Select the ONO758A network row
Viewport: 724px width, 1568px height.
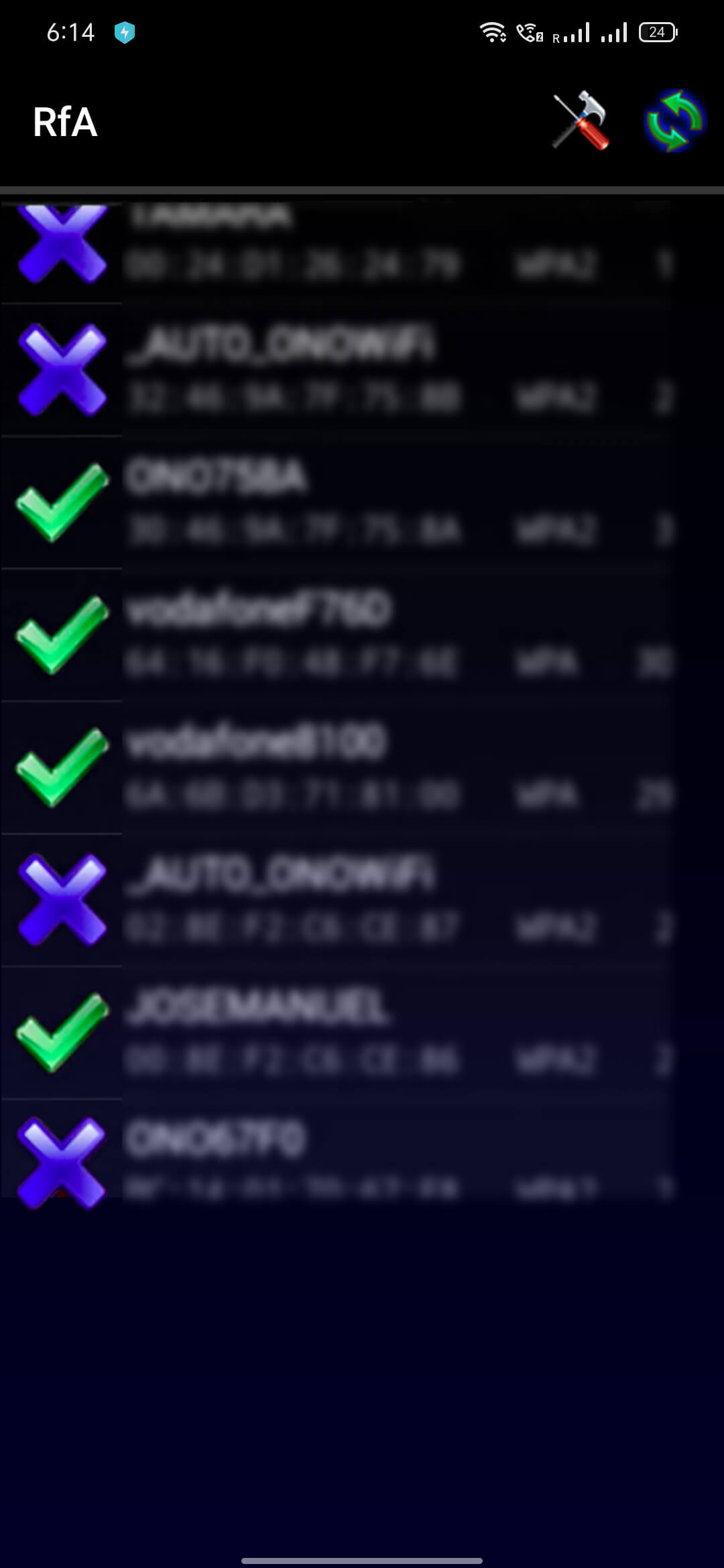click(x=362, y=503)
